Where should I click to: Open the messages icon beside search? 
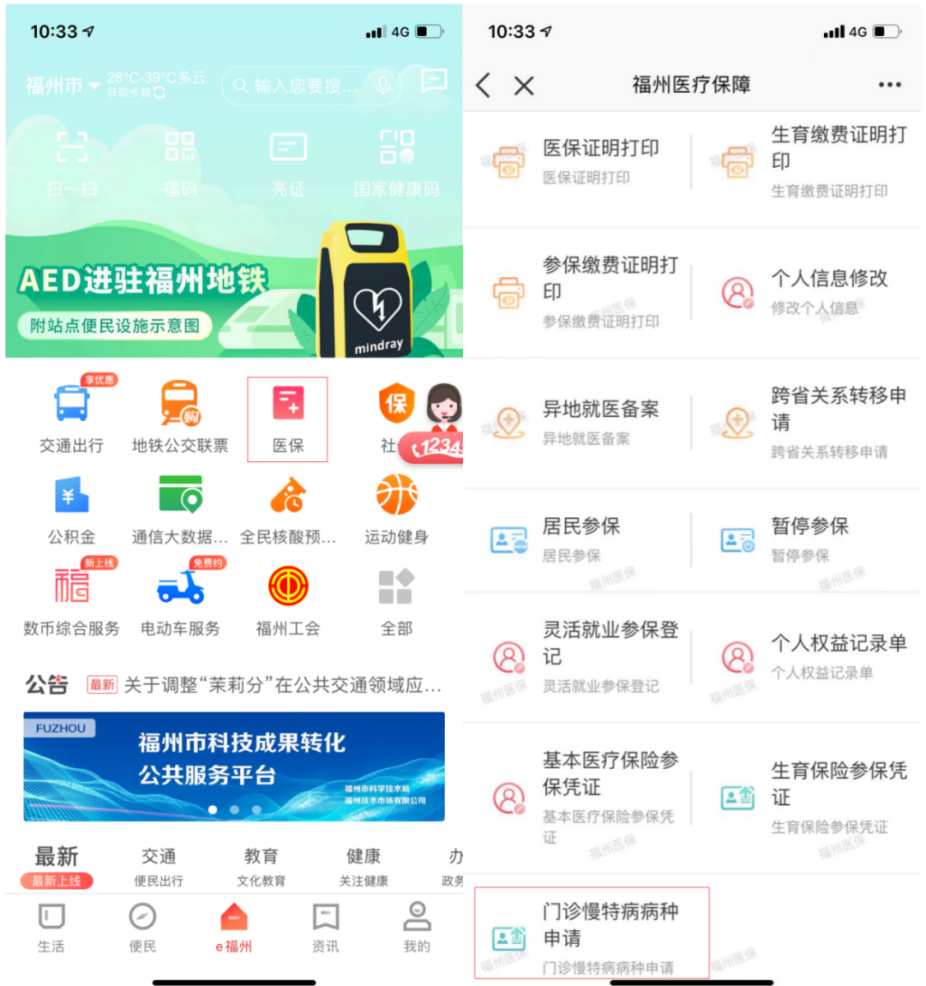pos(433,83)
